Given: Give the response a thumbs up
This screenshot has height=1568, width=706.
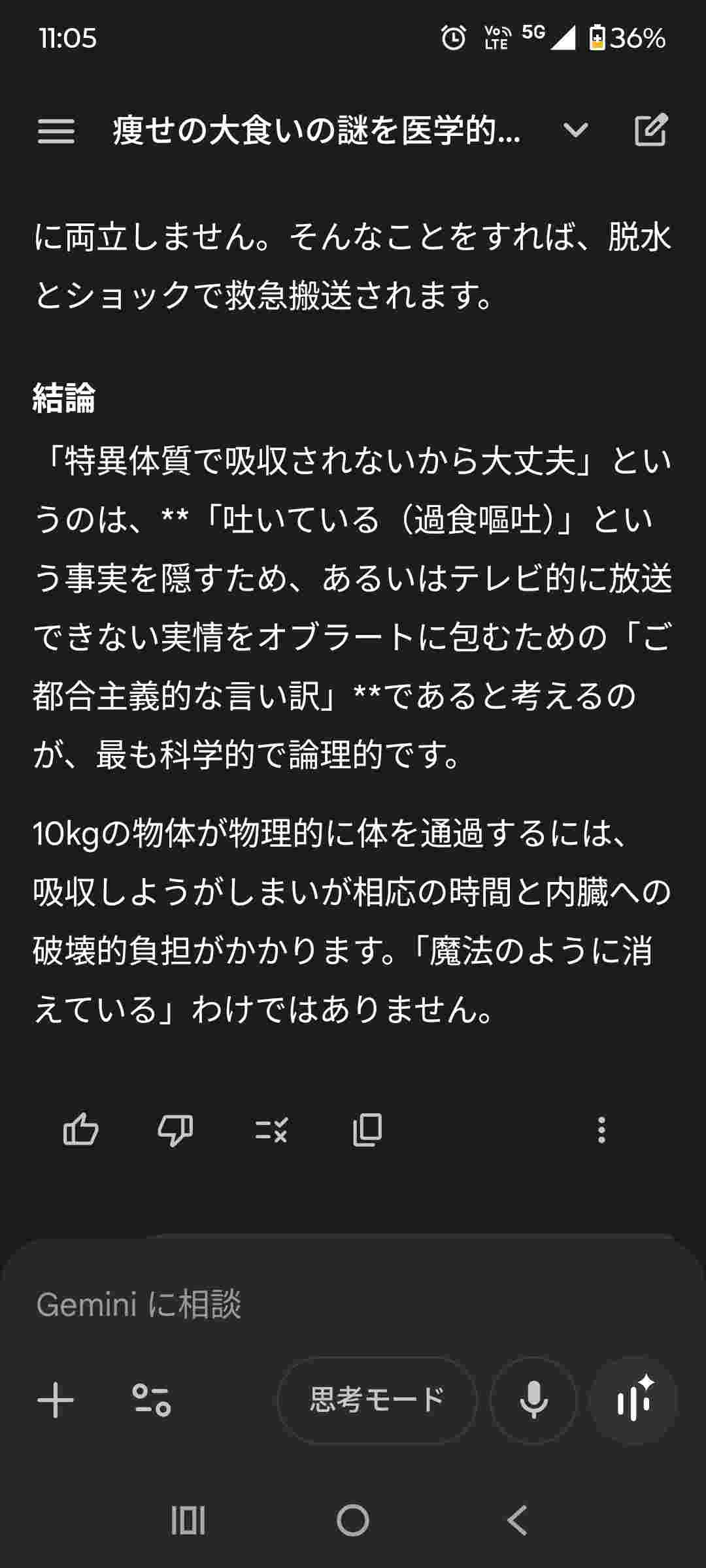Looking at the screenshot, I should [x=81, y=1130].
